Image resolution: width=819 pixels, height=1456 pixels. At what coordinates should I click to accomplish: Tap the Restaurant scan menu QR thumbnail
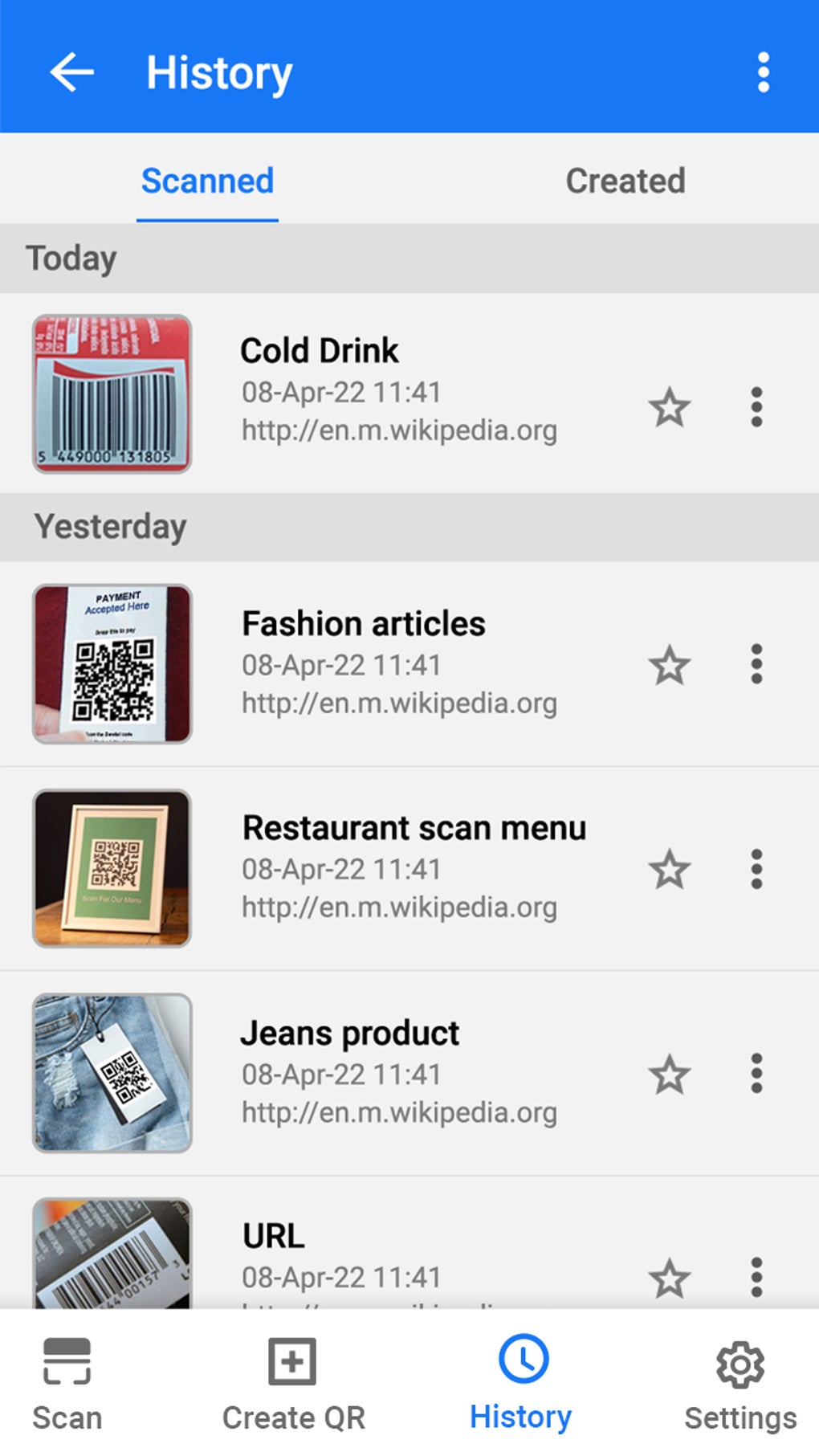[112, 869]
